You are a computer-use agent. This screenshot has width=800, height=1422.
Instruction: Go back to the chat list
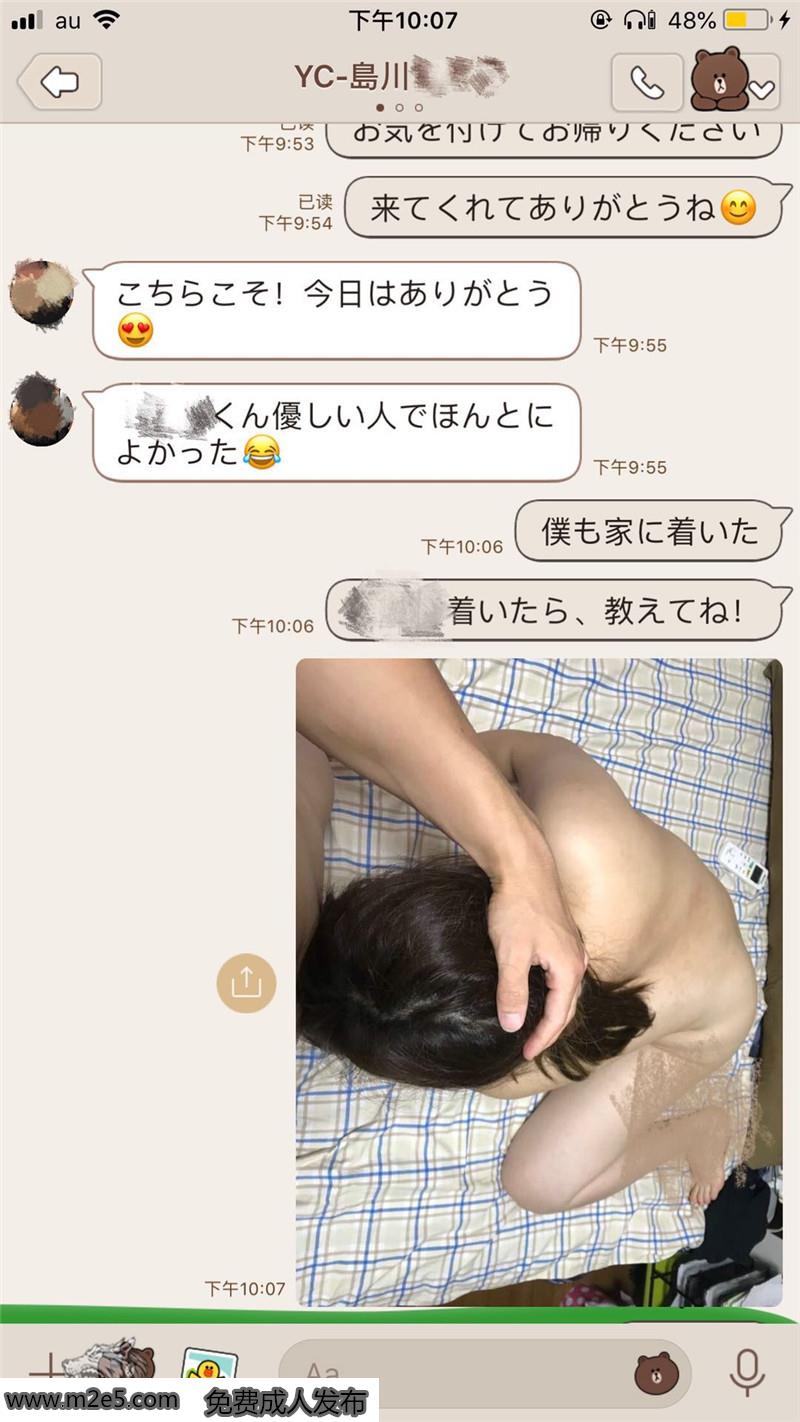tap(60, 82)
